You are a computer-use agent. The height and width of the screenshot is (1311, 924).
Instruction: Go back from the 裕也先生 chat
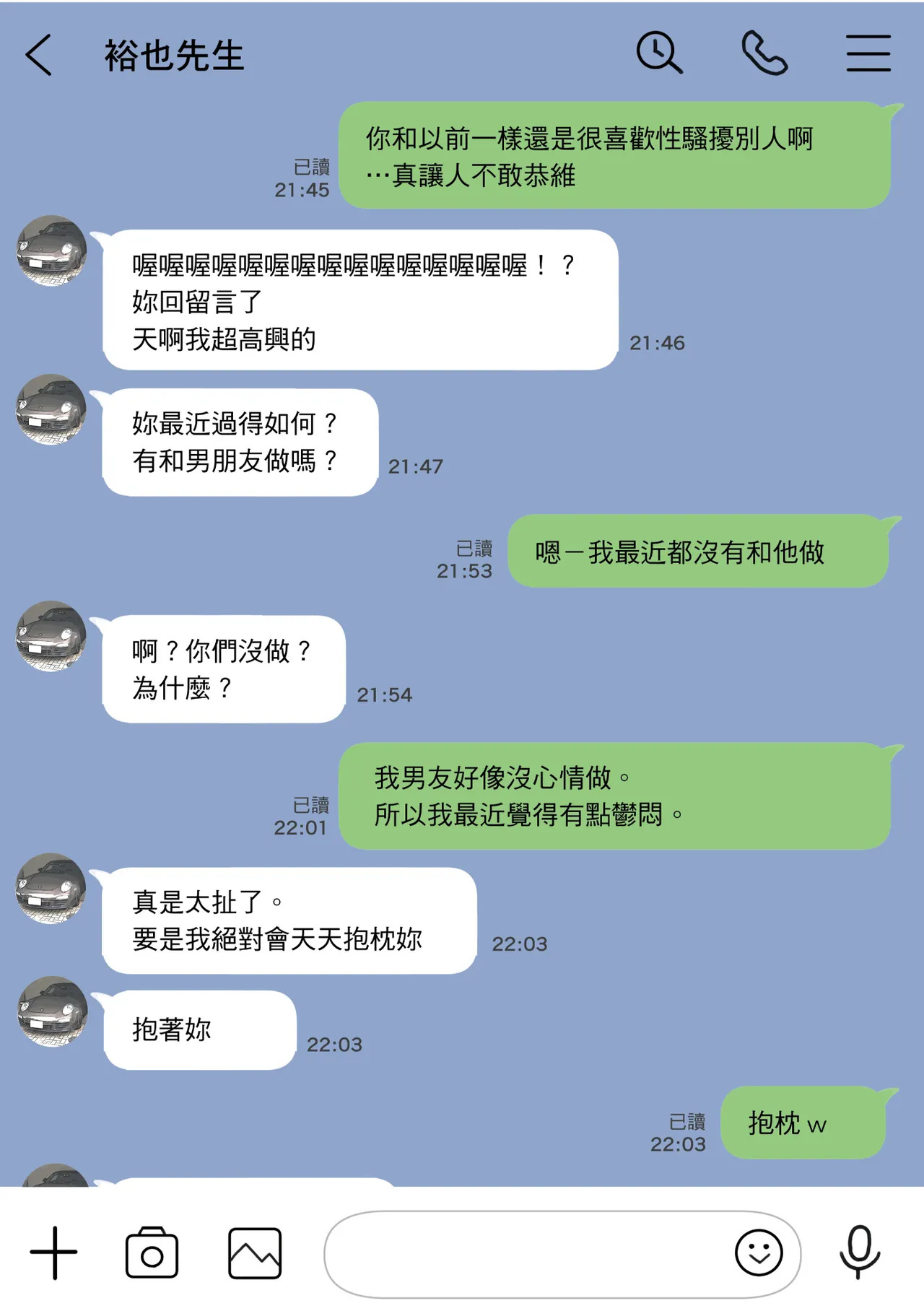39,55
